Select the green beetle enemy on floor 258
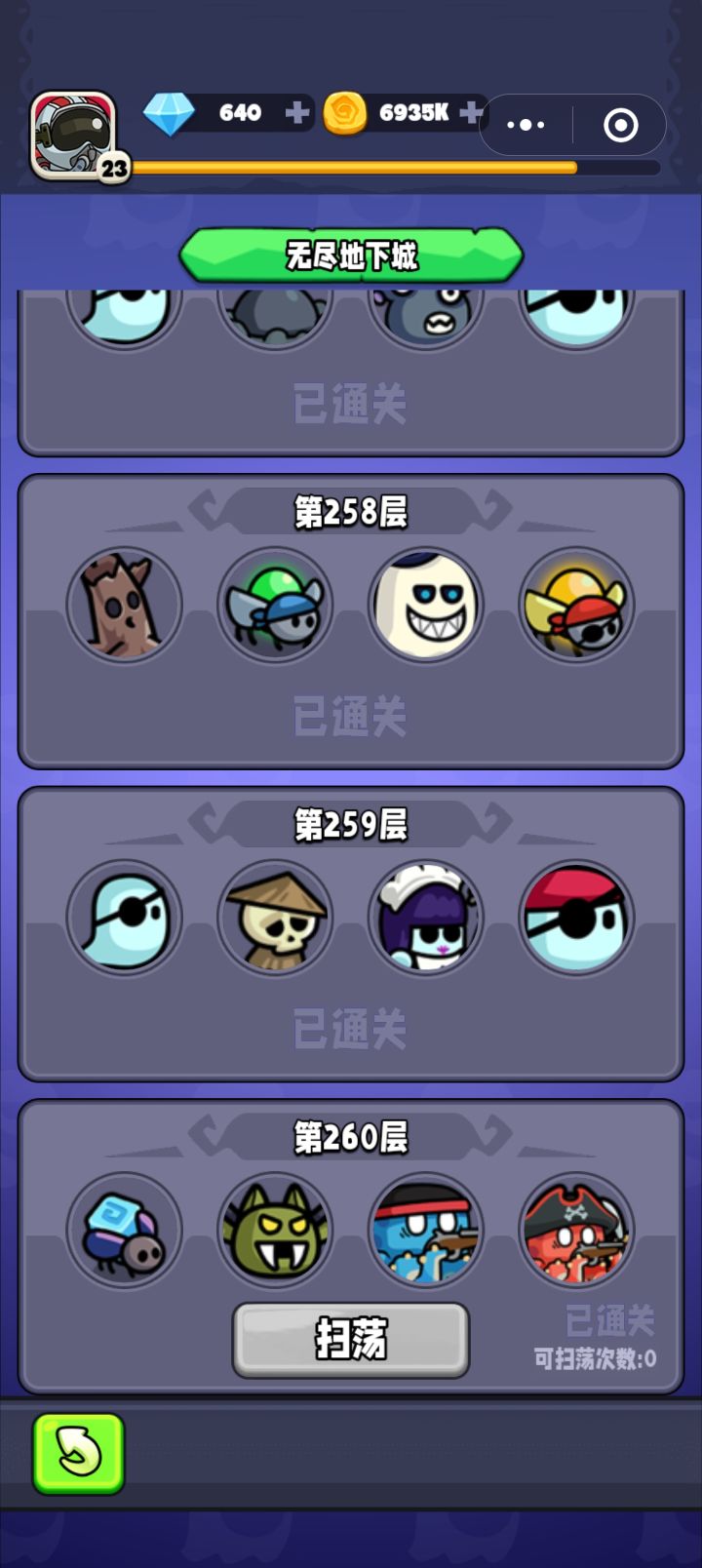 [275, 605]
